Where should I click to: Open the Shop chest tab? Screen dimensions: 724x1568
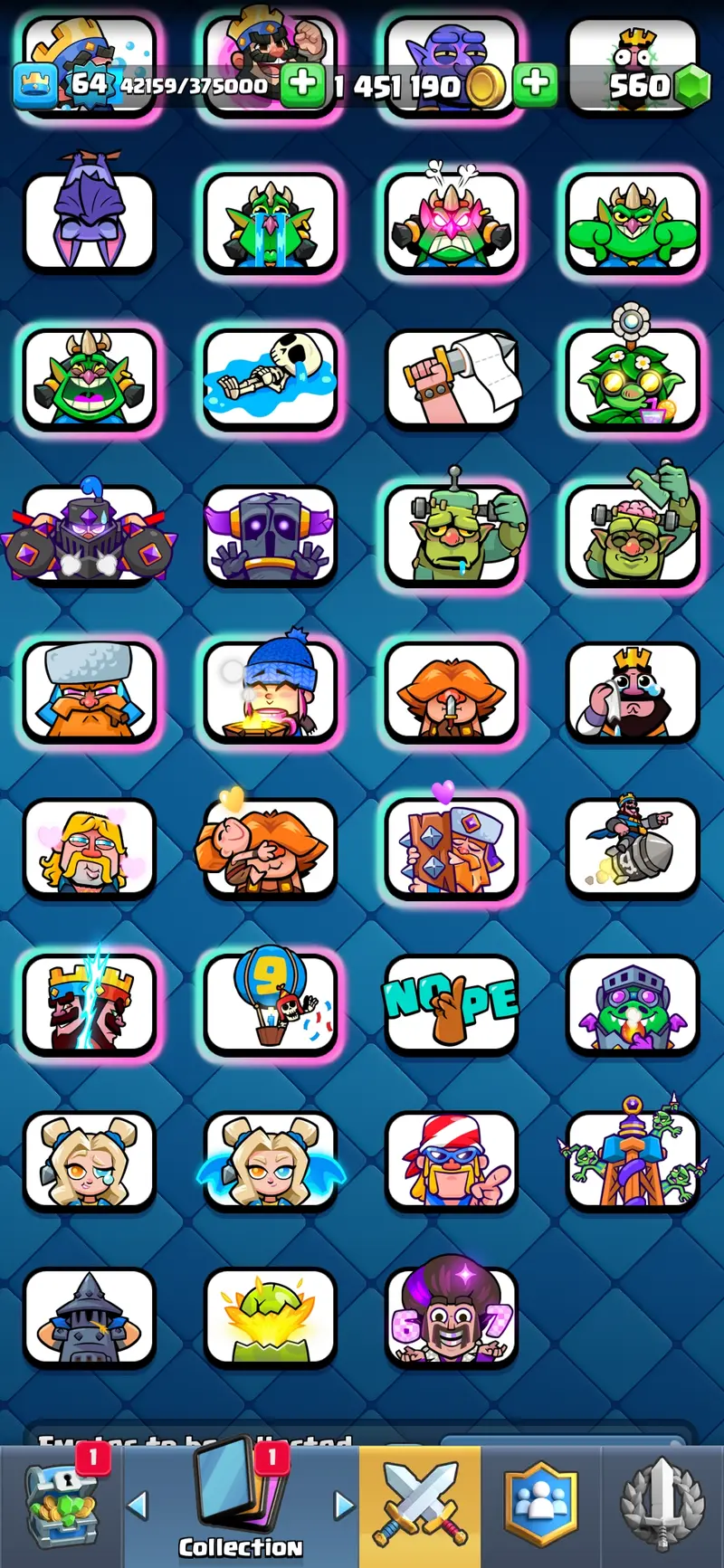(x=62, y=1506)
